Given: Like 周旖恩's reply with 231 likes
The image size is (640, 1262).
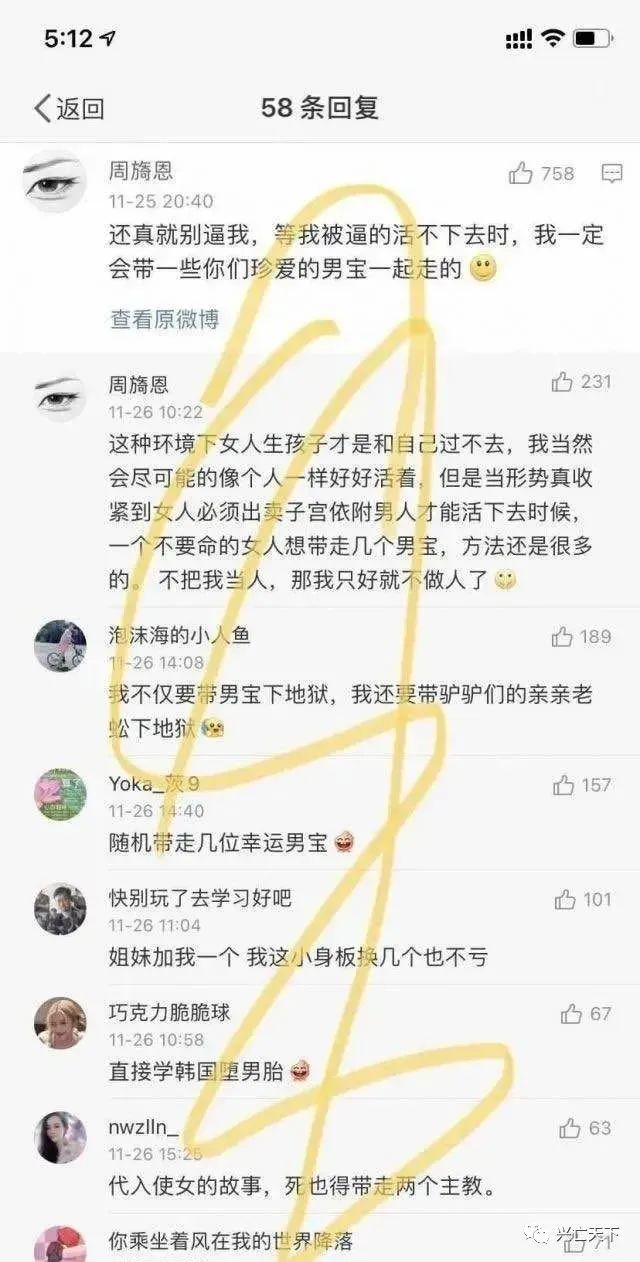Looking at the screenshot, I should tap(563, 382).
